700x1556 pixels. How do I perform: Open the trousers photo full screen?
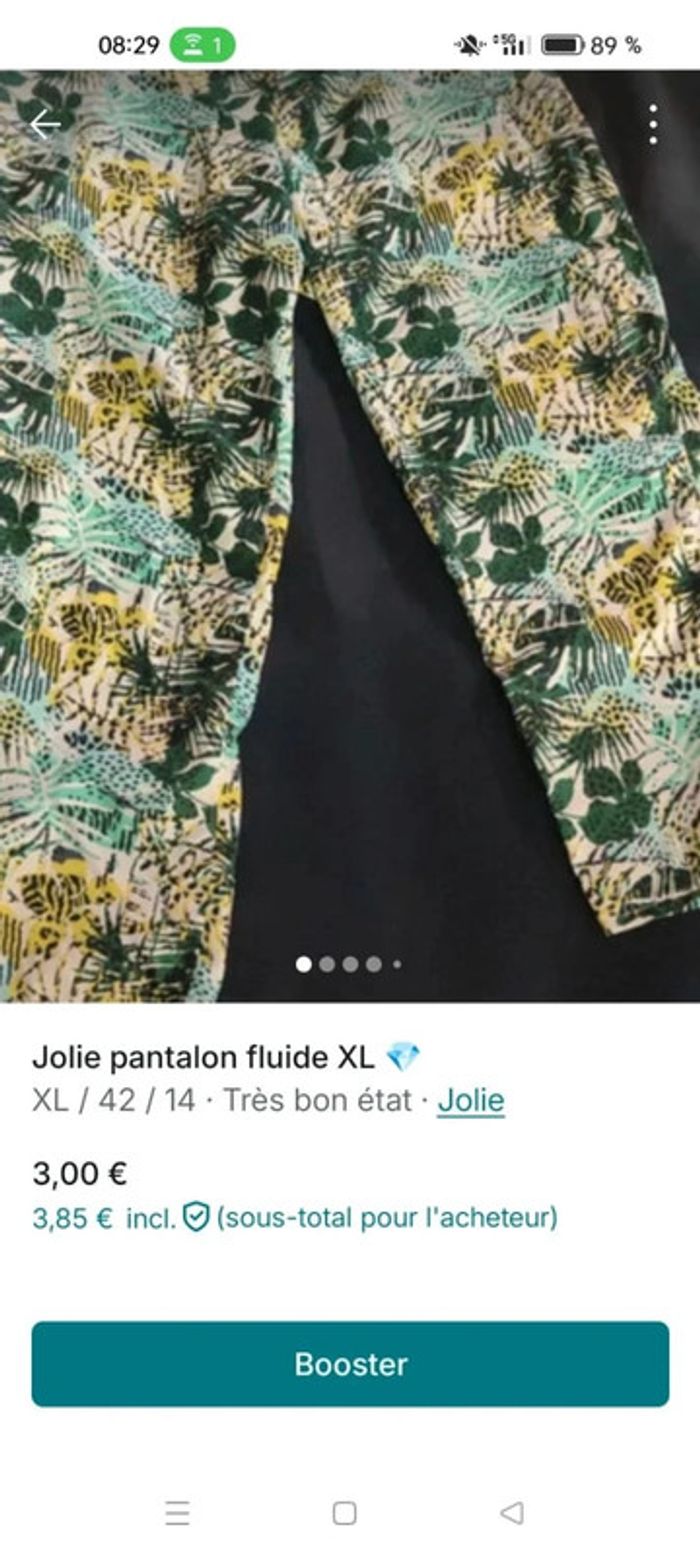pos(350,530)
